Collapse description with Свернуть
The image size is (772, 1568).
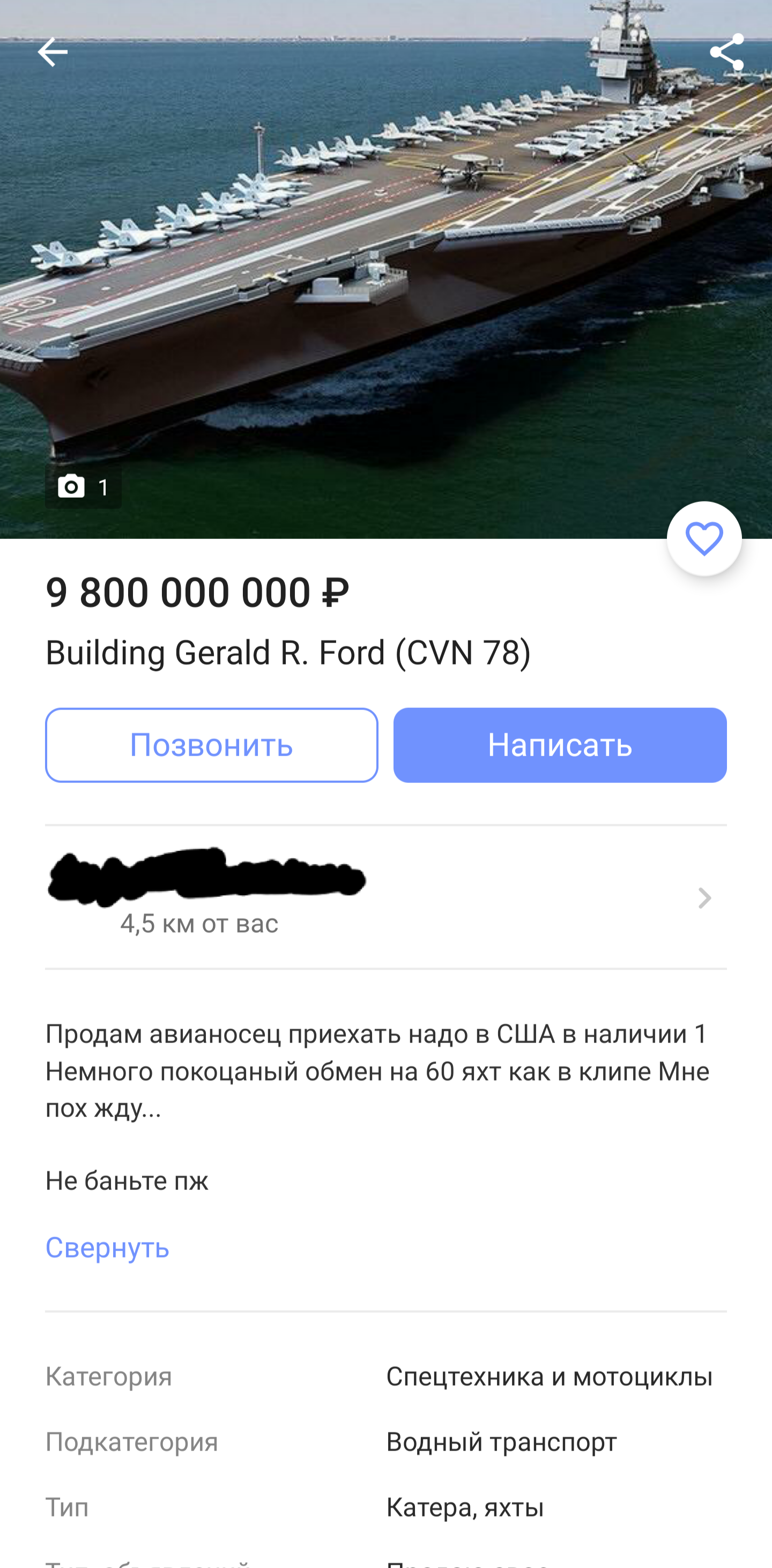pos(108,1248)
